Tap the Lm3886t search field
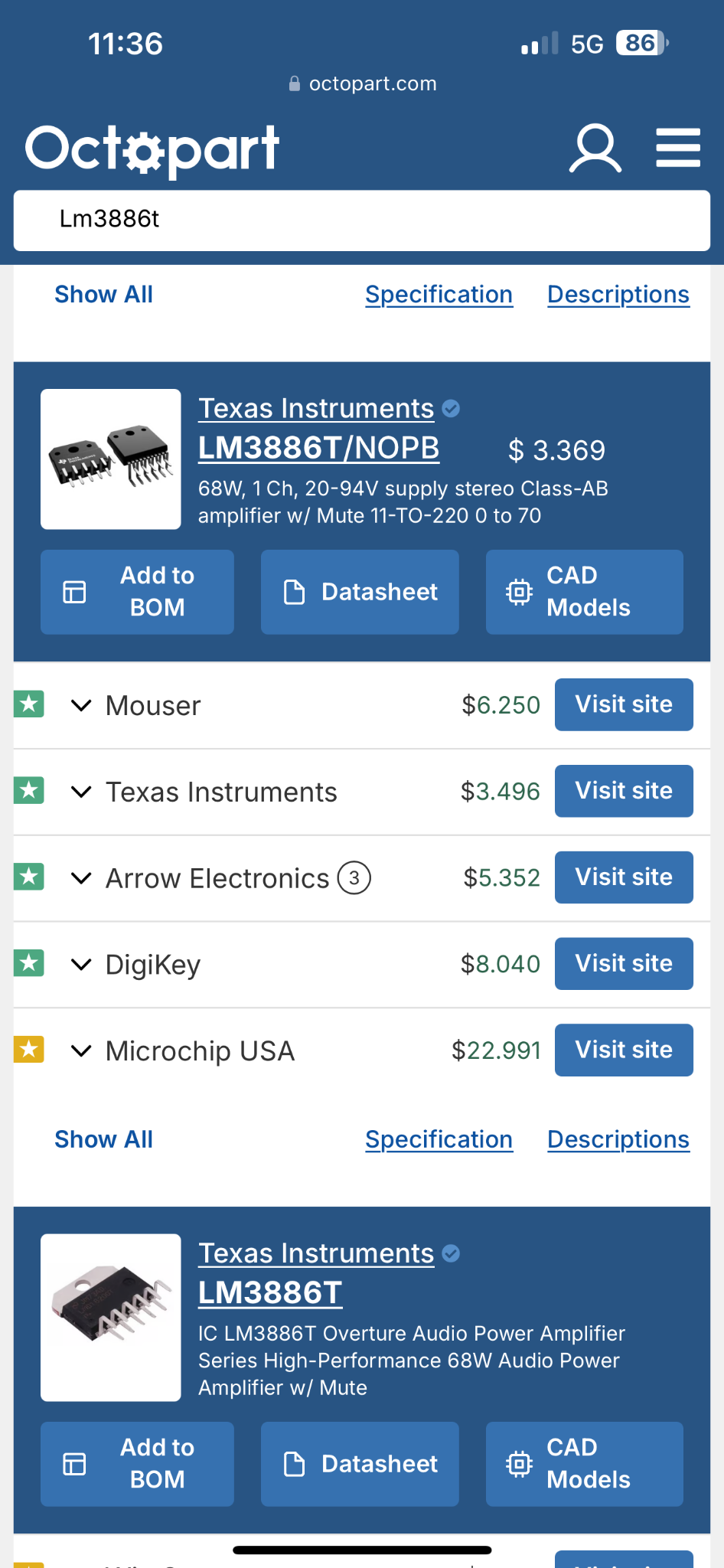Screen dimensions: 724x1568 click(x=362, y=220)
